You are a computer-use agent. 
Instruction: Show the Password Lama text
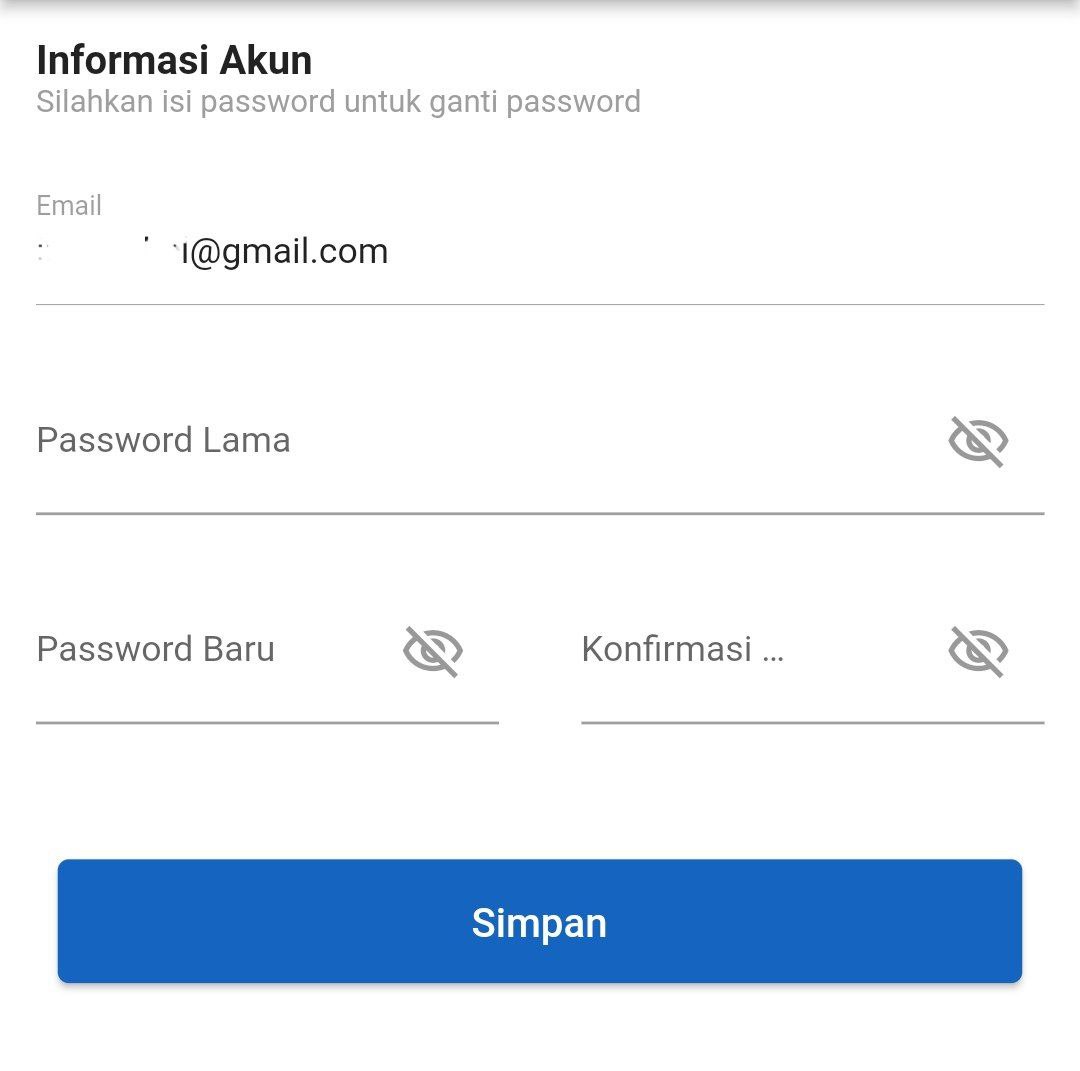coord(978,442)
